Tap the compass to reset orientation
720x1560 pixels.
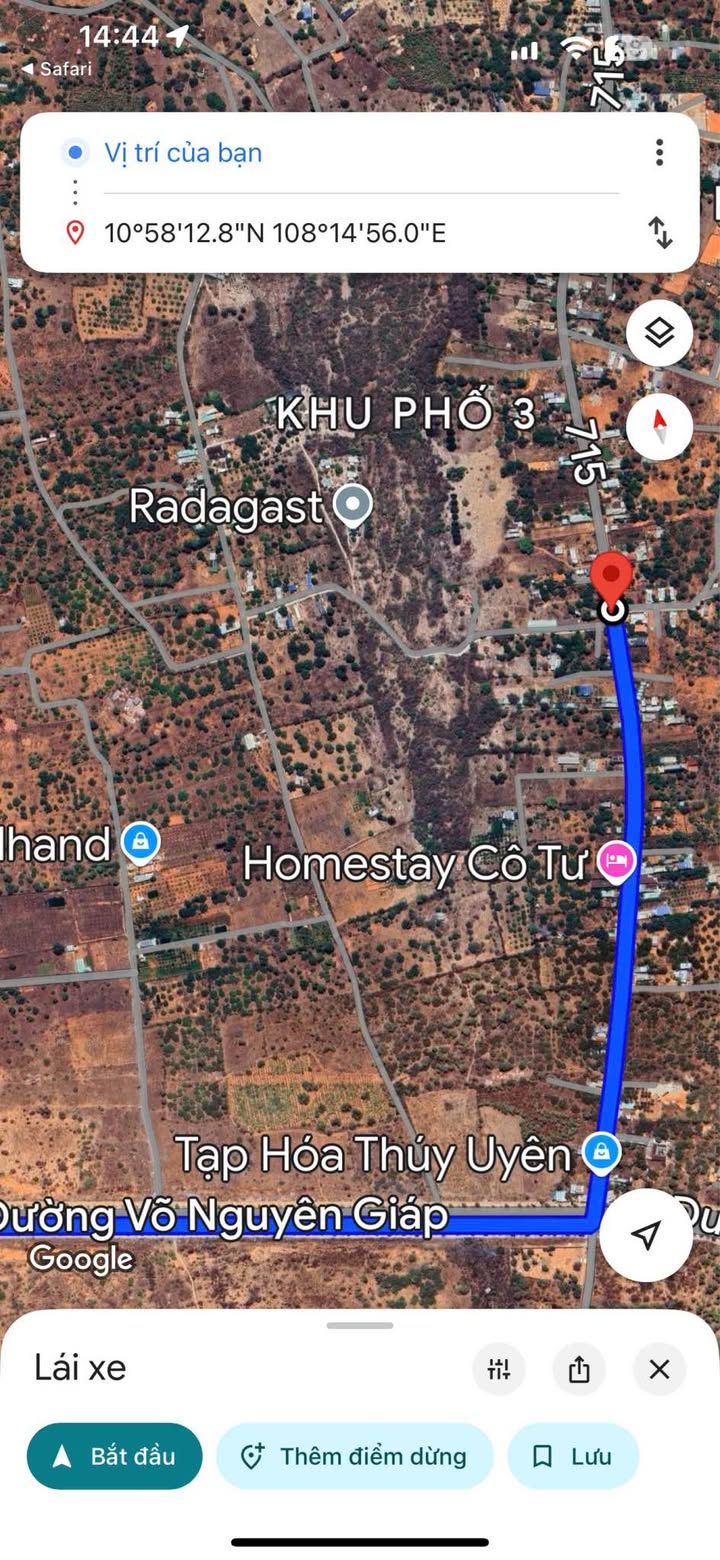pos(659,427)
